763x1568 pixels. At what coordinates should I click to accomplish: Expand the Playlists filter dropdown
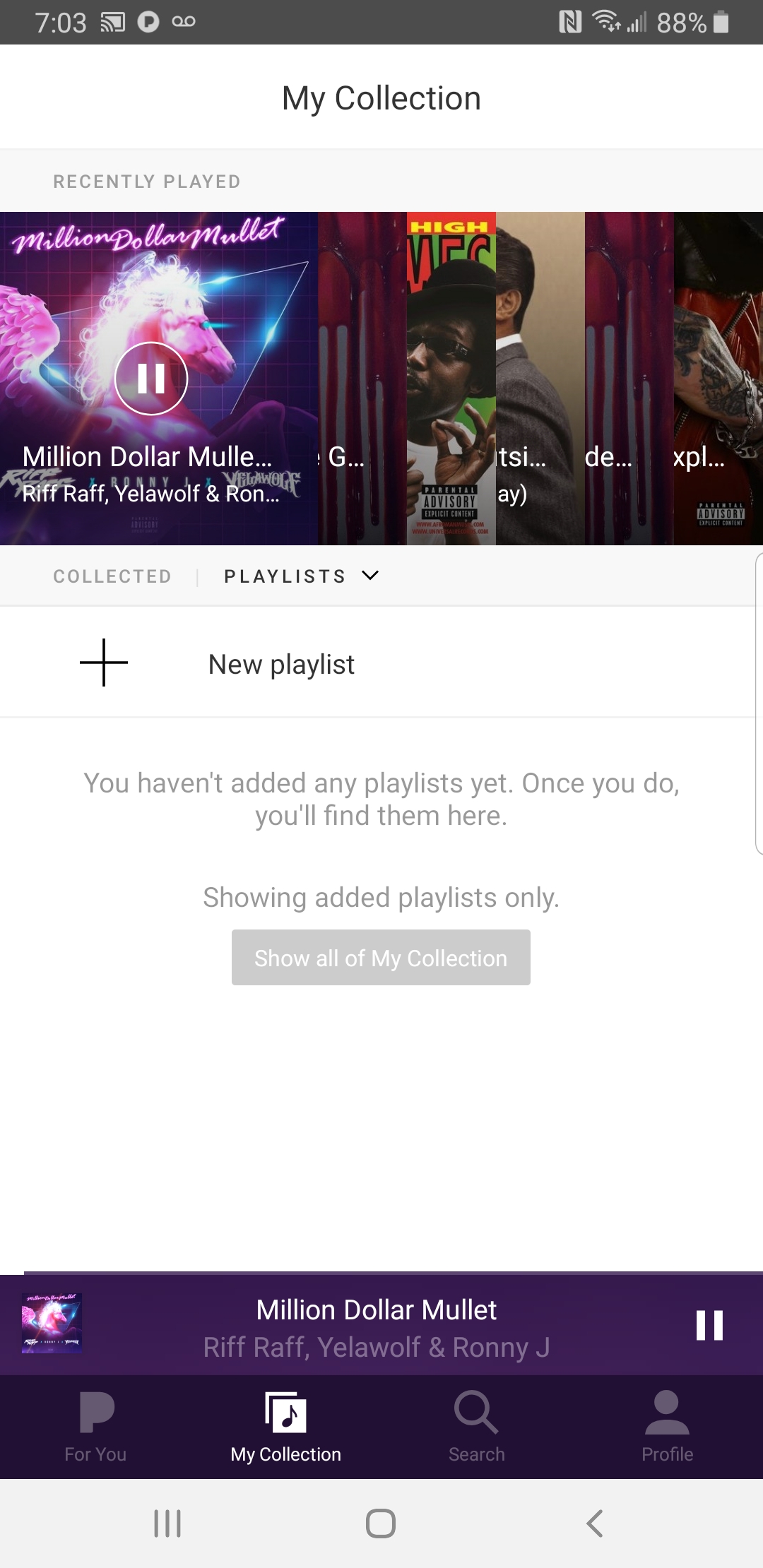pos(370,576)
